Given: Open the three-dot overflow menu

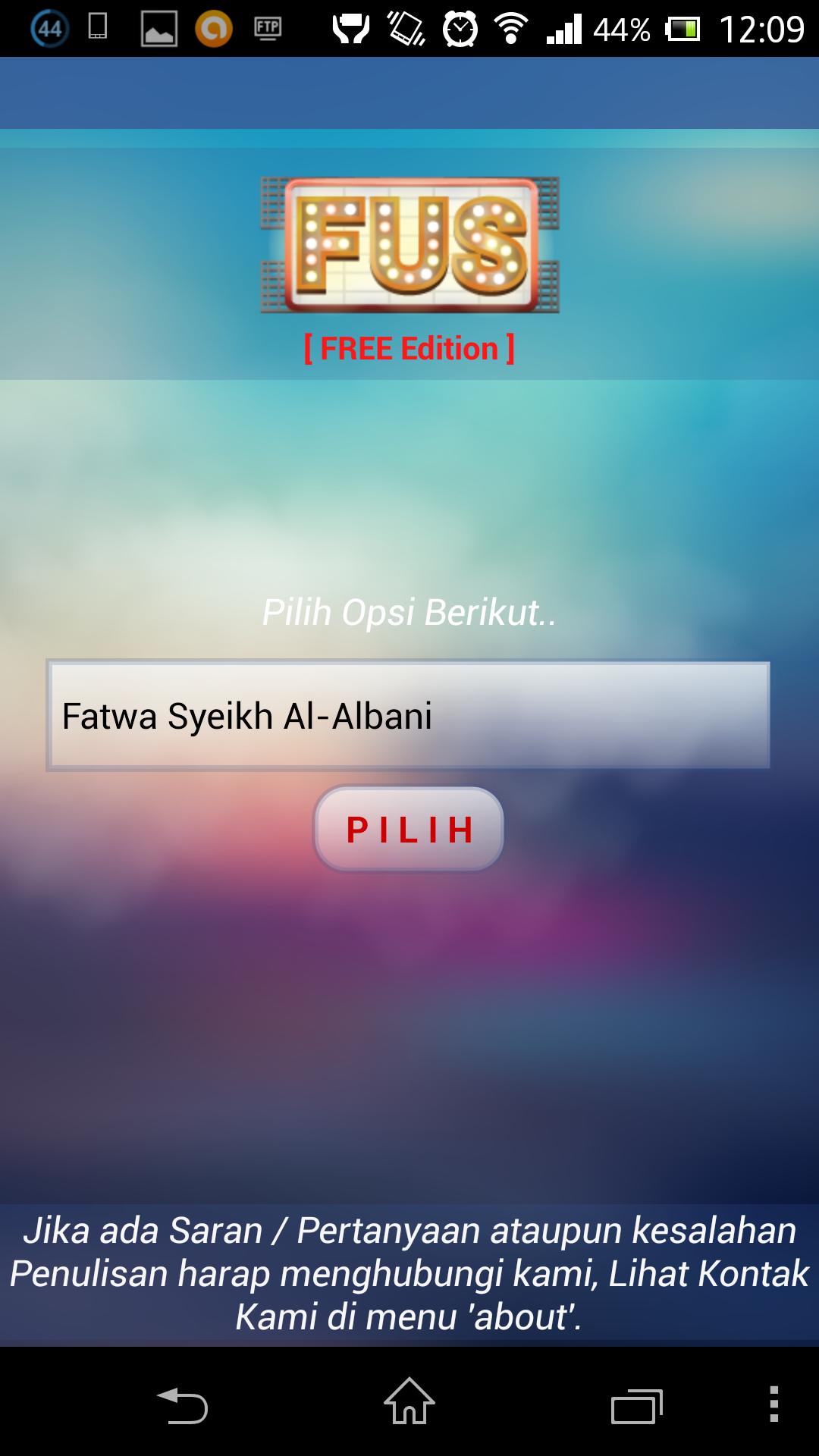Looking at the screenshot, I should [773, 1404].
